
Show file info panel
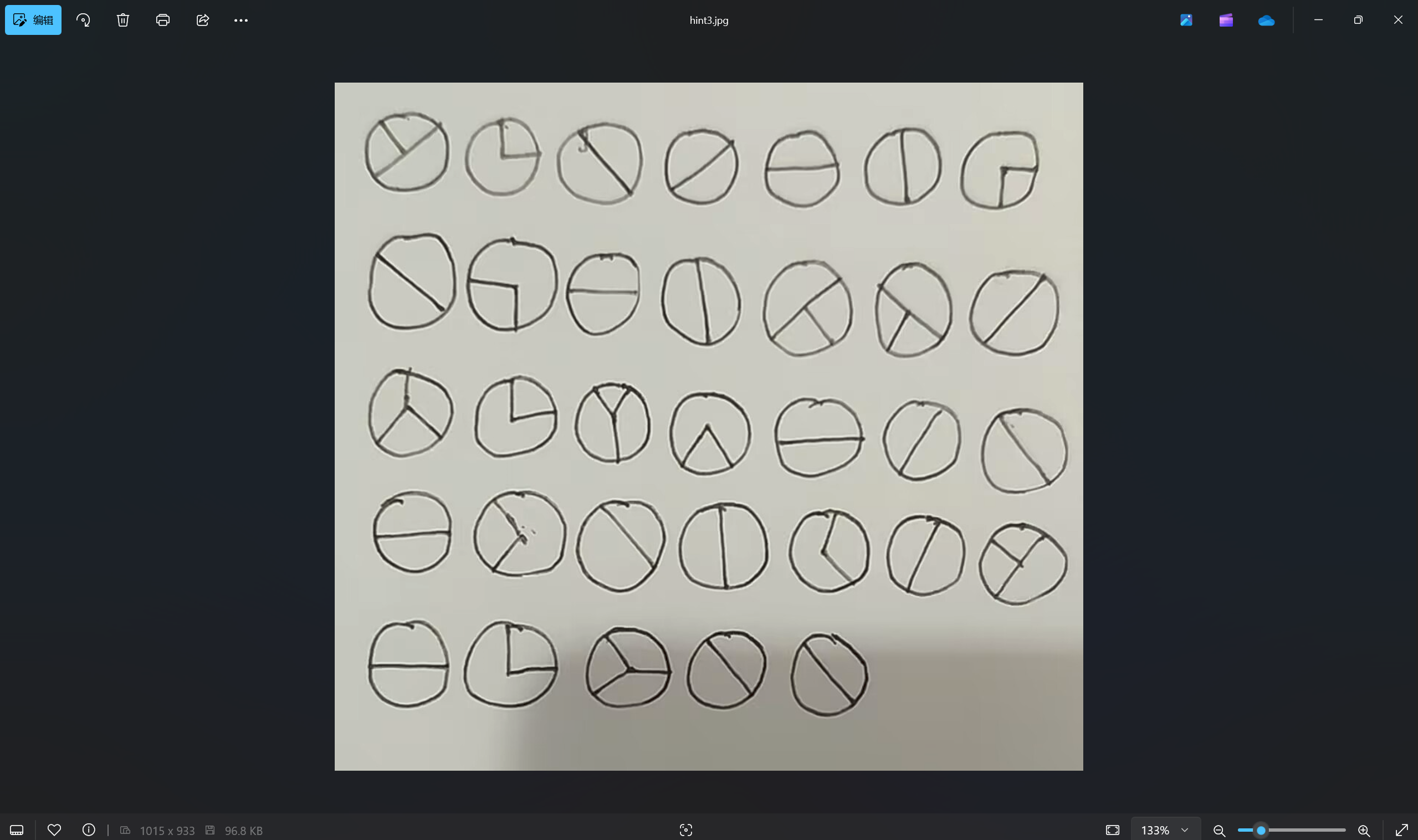click(88, 830)
